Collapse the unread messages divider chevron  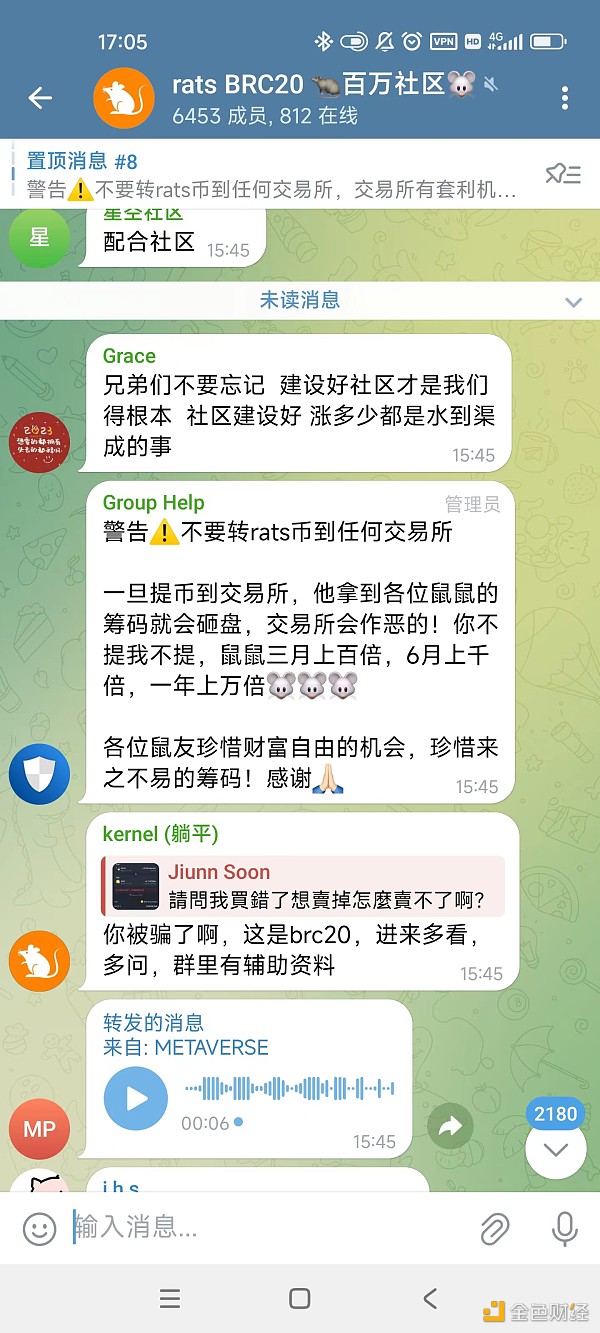click(x=573, y=301)
